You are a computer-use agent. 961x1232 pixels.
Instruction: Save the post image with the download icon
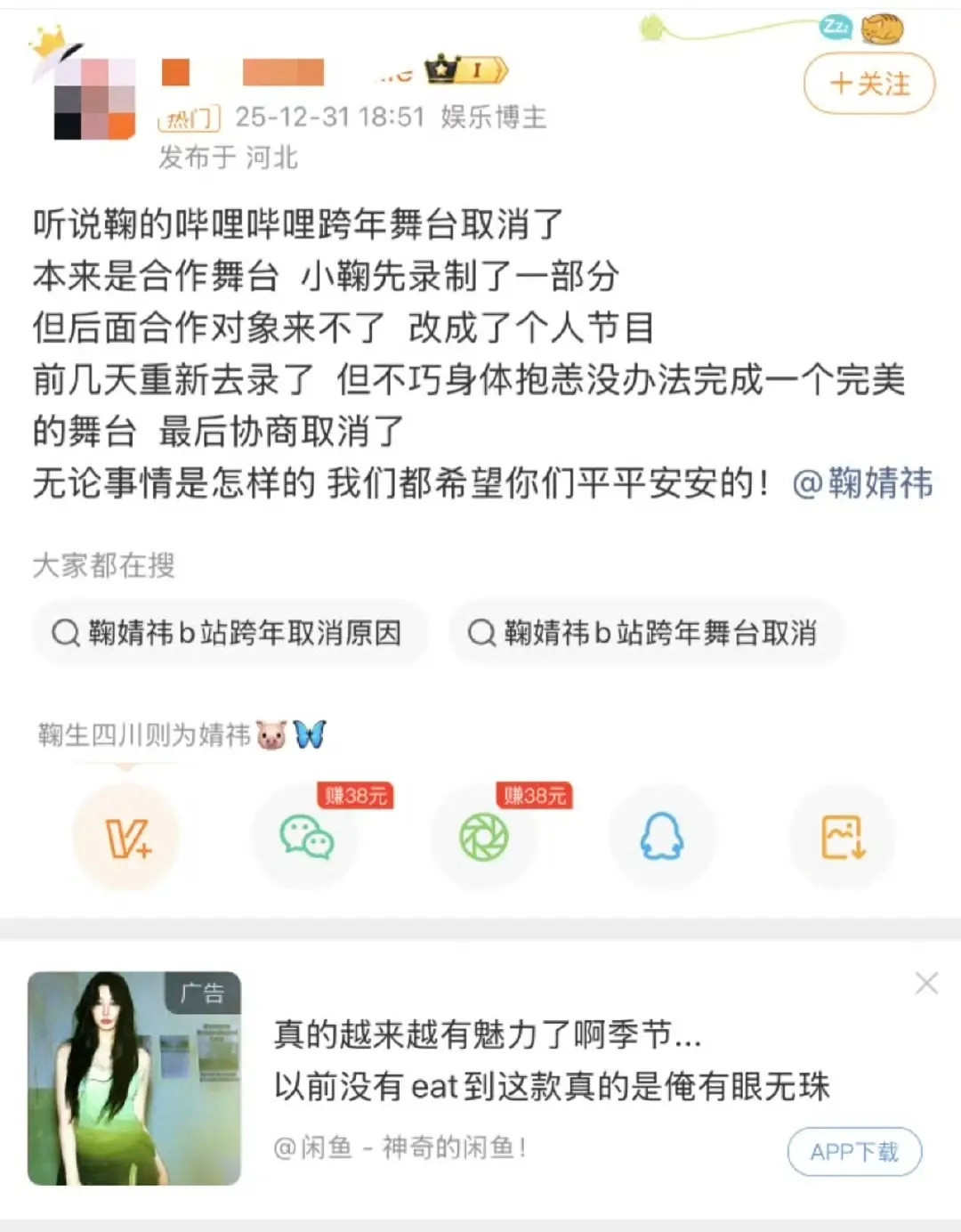tap(841, 837)
